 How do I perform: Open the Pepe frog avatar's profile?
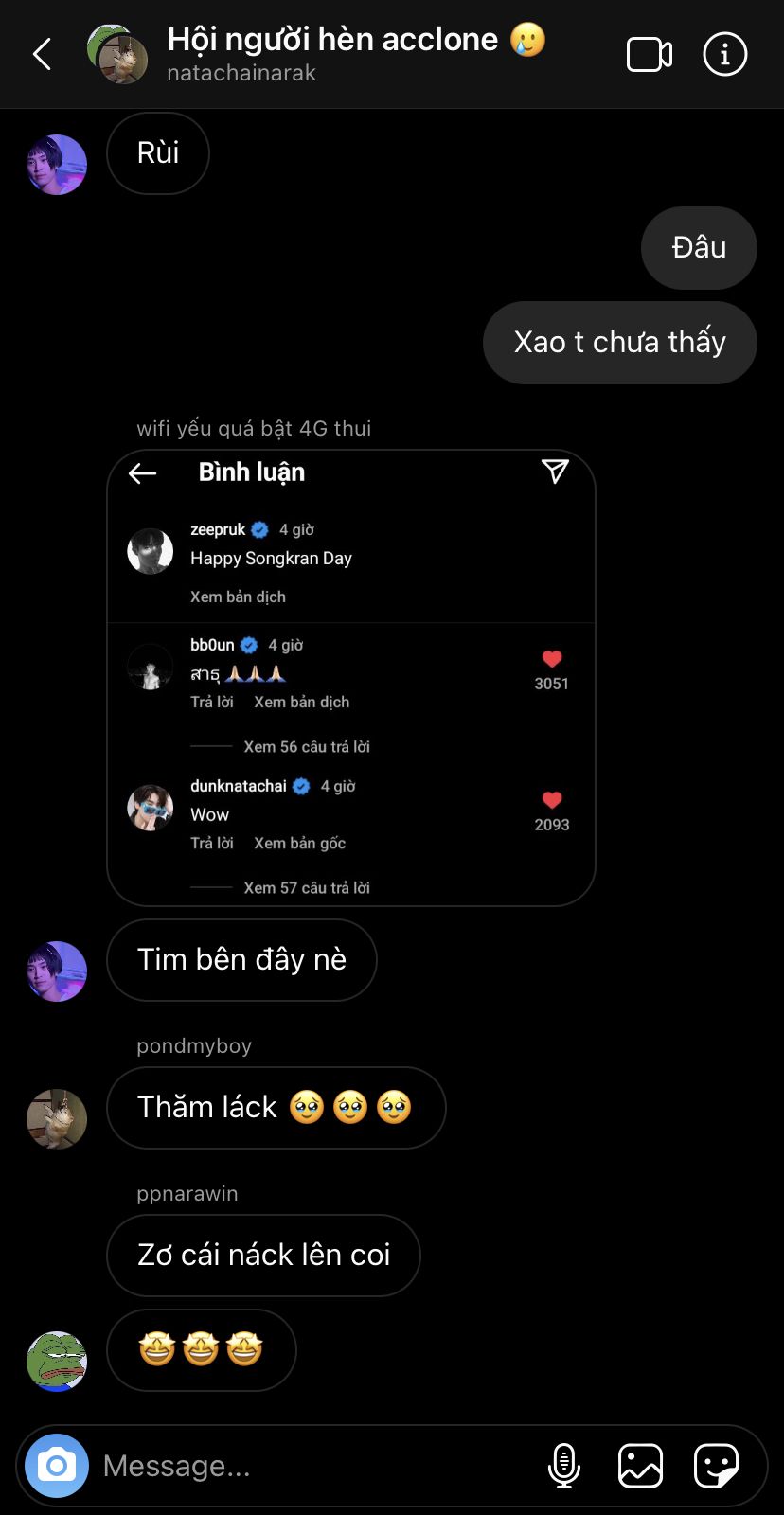[x=57, y=1361]
